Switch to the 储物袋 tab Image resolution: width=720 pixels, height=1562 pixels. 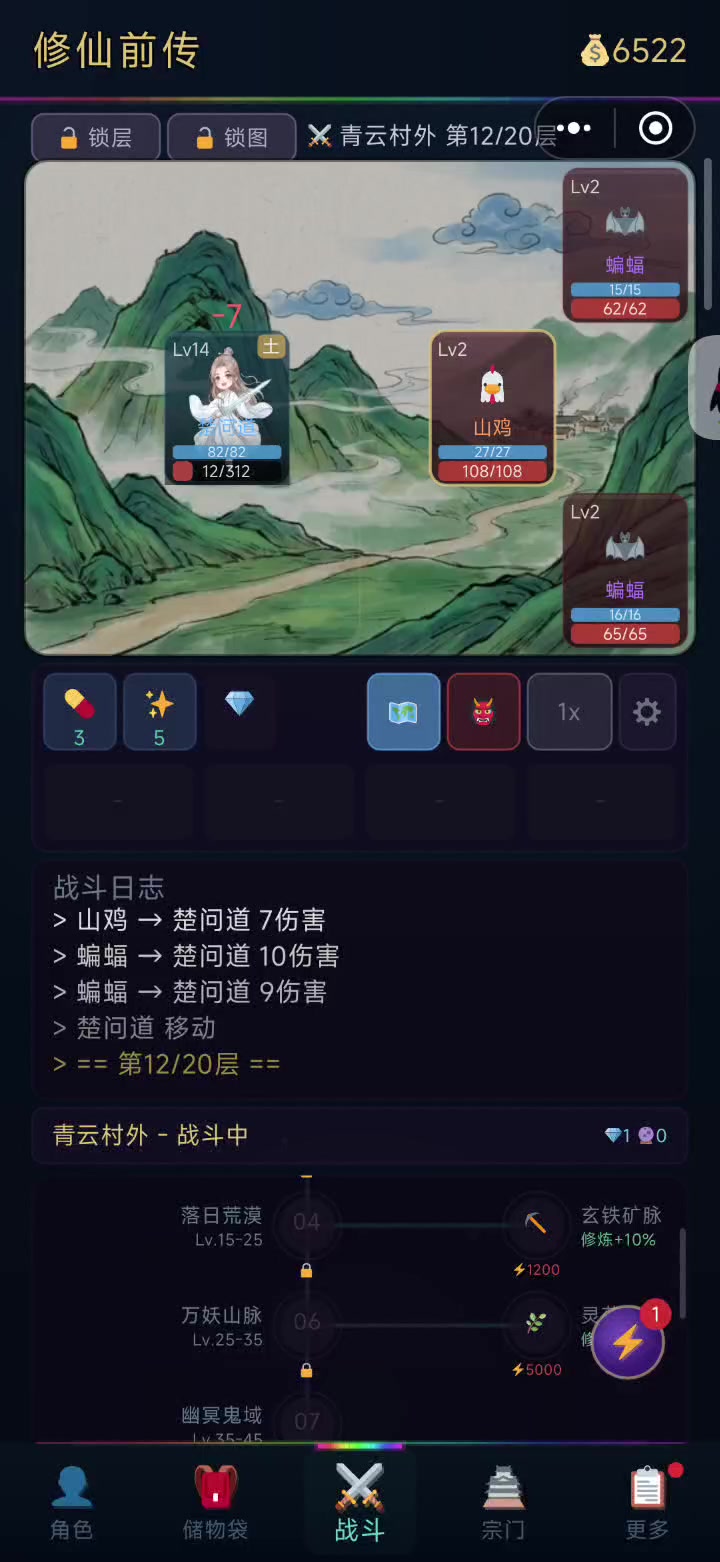[215, 1502]
